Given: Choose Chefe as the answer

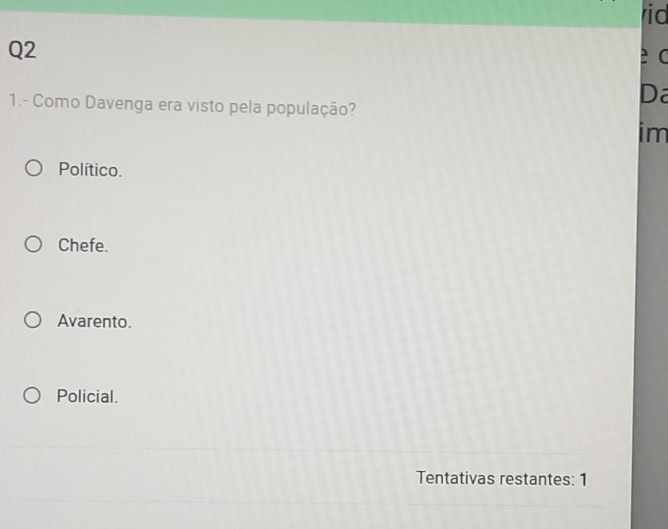Looking at the screenshot, I should pos(36,245).
